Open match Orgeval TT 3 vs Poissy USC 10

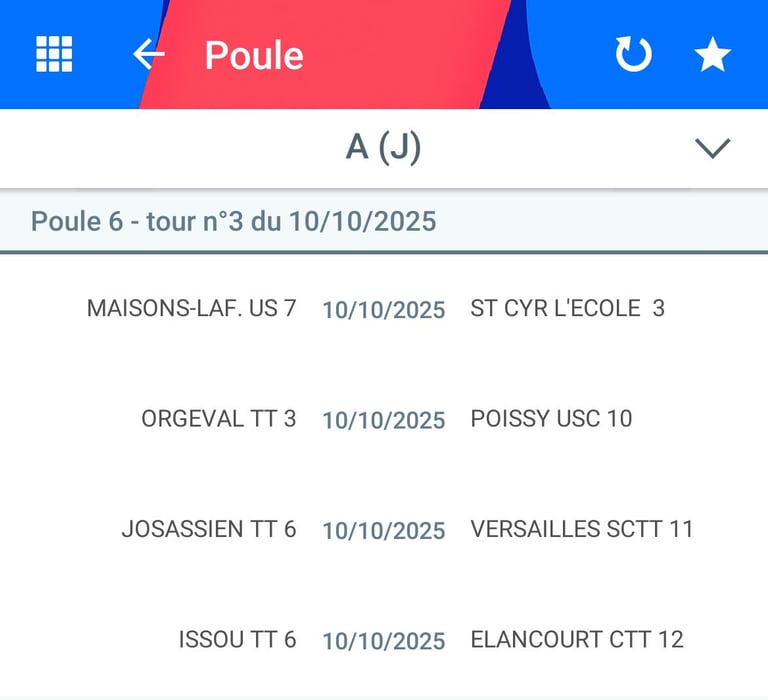(x=384, y=419)
